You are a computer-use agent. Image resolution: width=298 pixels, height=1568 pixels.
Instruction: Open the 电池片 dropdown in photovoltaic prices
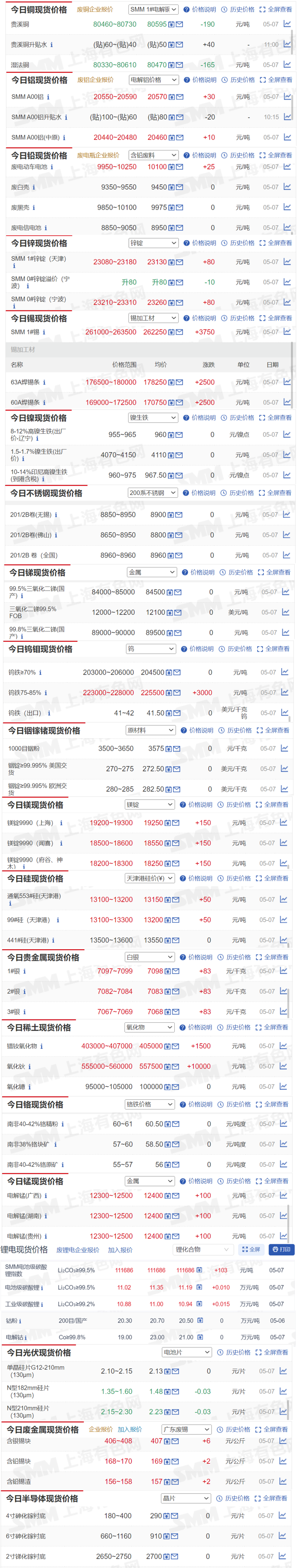coord(187,1352)
